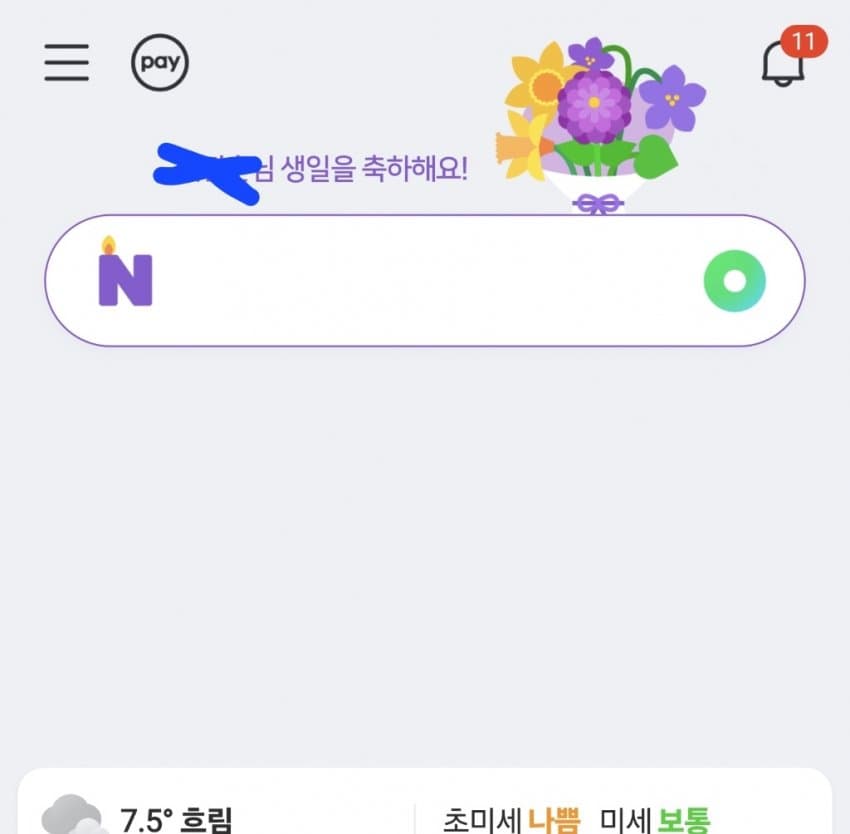This screenshot has height=834, width=850.
Task: Tap the Naver search box
Action: tap(420, 280)
